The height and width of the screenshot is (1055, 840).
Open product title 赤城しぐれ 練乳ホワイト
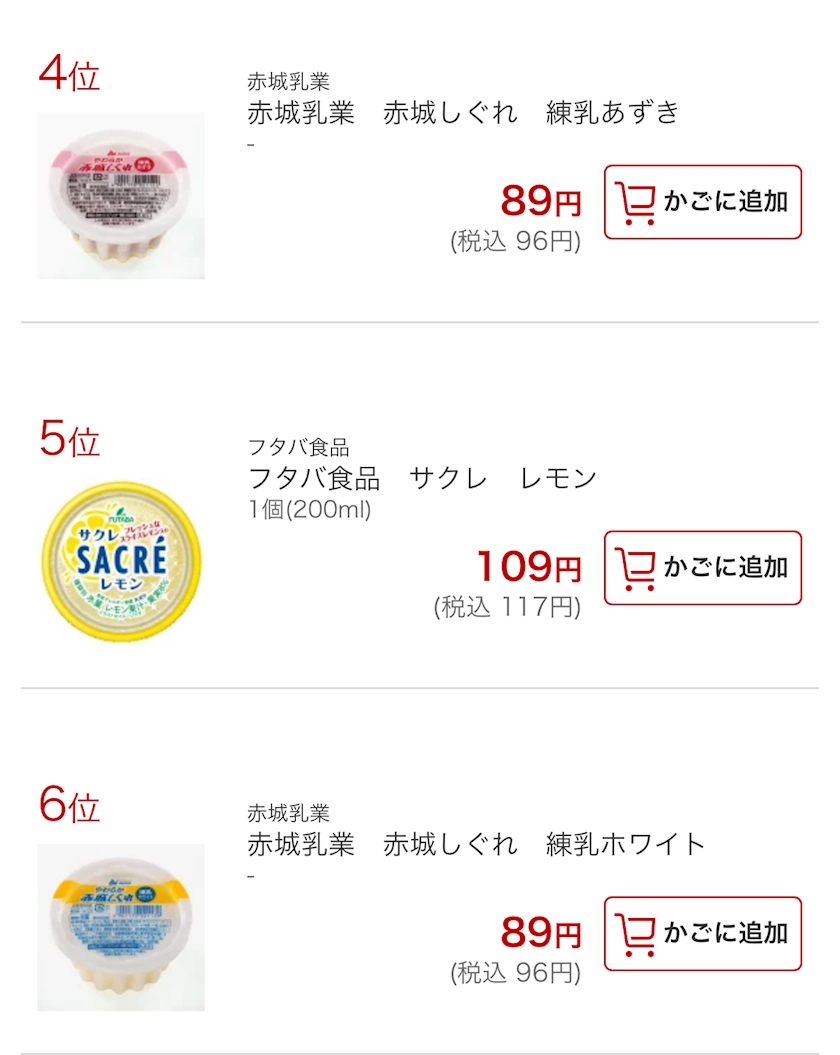click(x=477, y=844)
